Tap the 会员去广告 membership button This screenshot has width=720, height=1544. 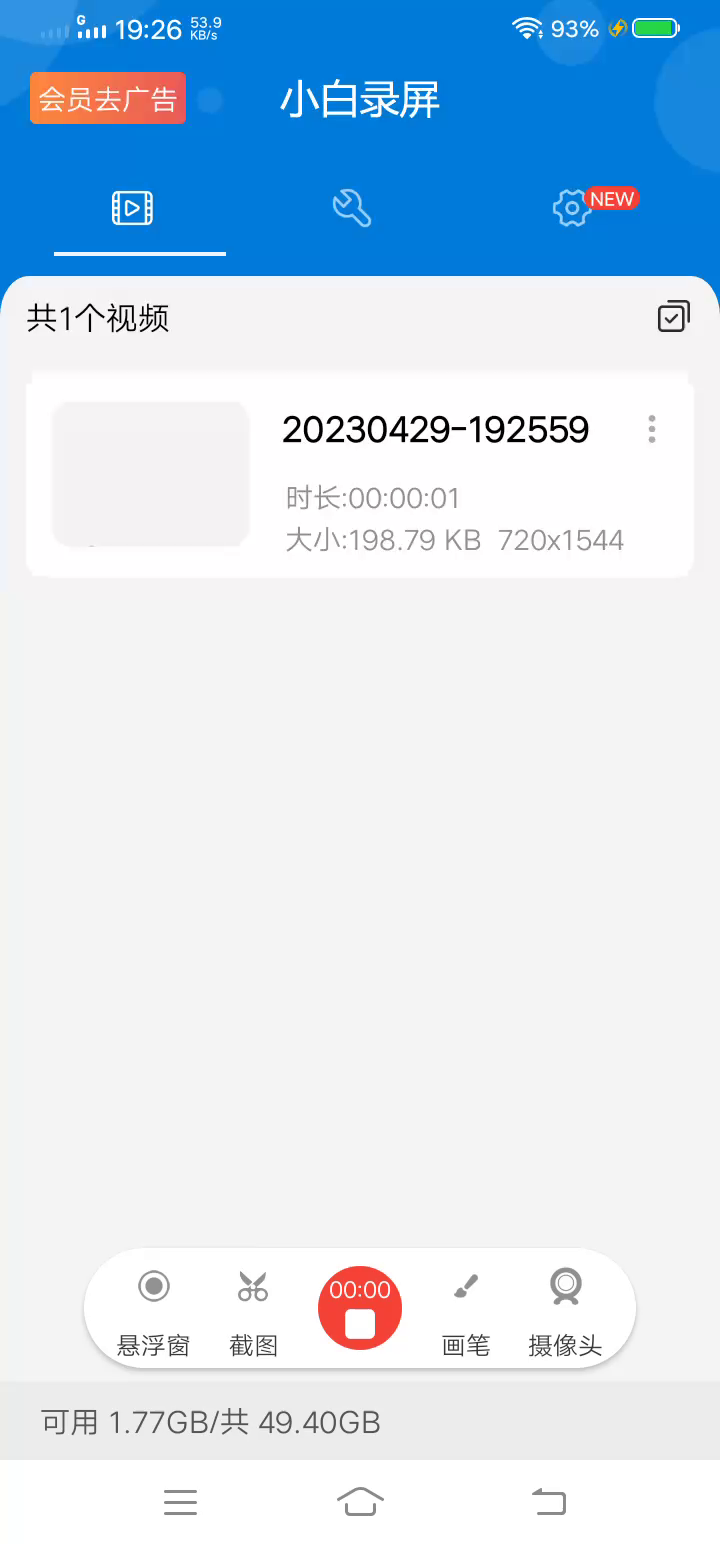[108, 98]
